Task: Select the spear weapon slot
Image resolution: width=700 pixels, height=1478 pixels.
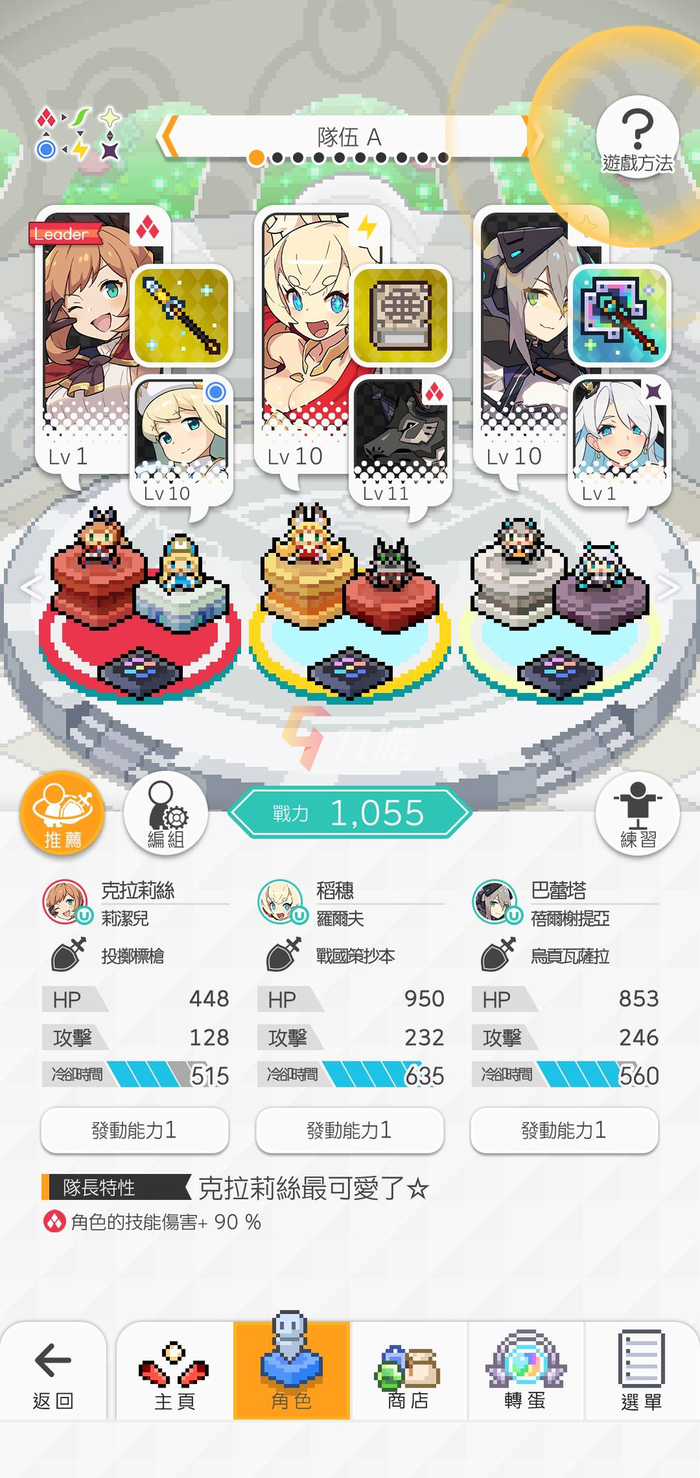Action: [x=182, y=316]
